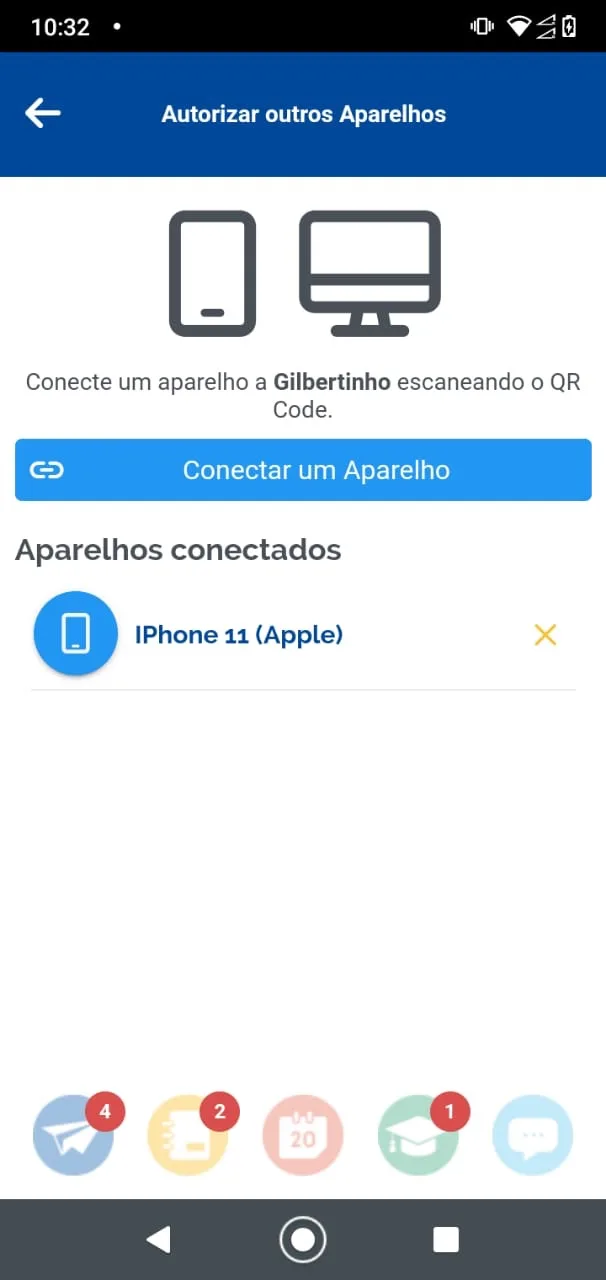
Task: Tap the system home button
Action: [x=303, y=1240]
